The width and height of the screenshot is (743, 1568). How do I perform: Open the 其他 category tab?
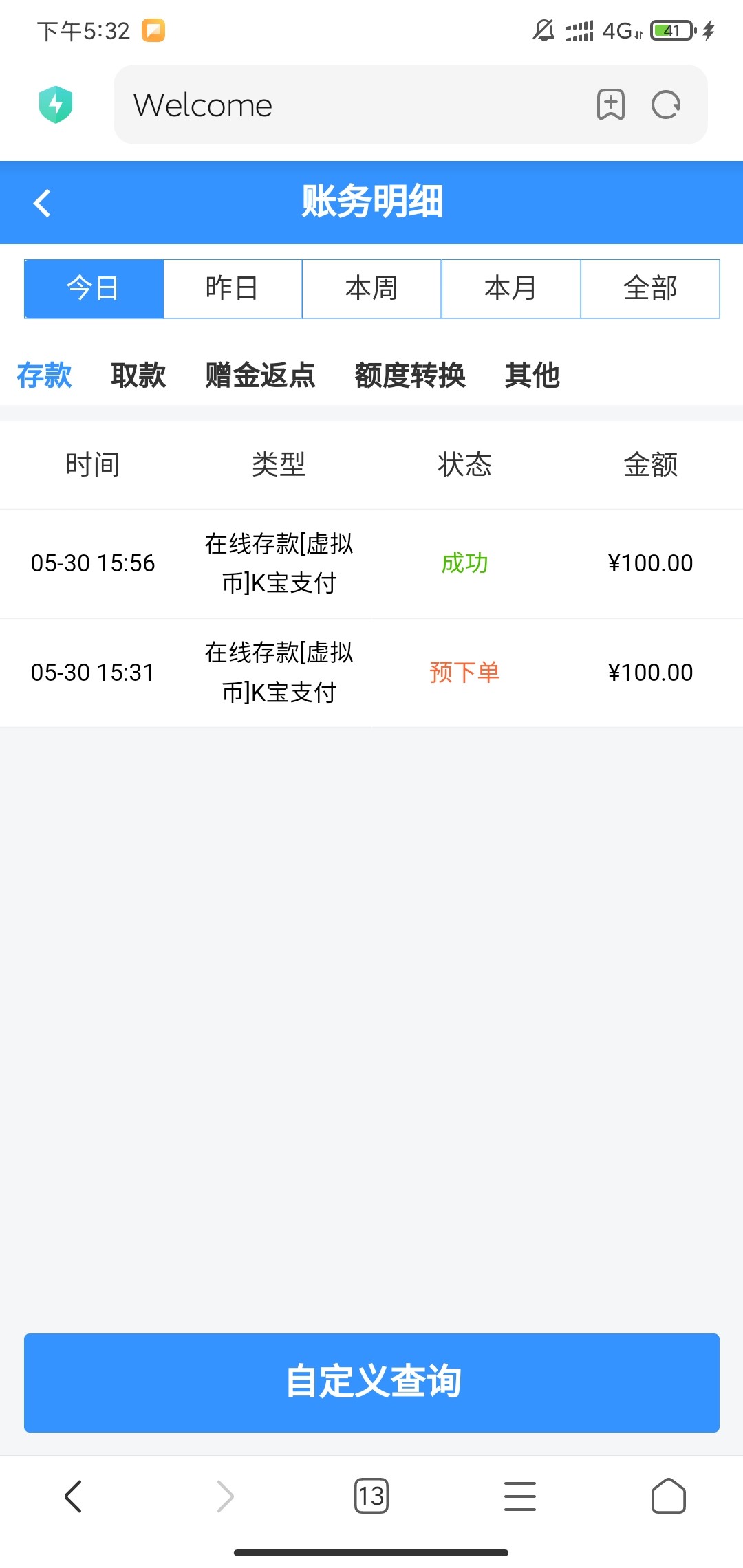click(532, 375)
